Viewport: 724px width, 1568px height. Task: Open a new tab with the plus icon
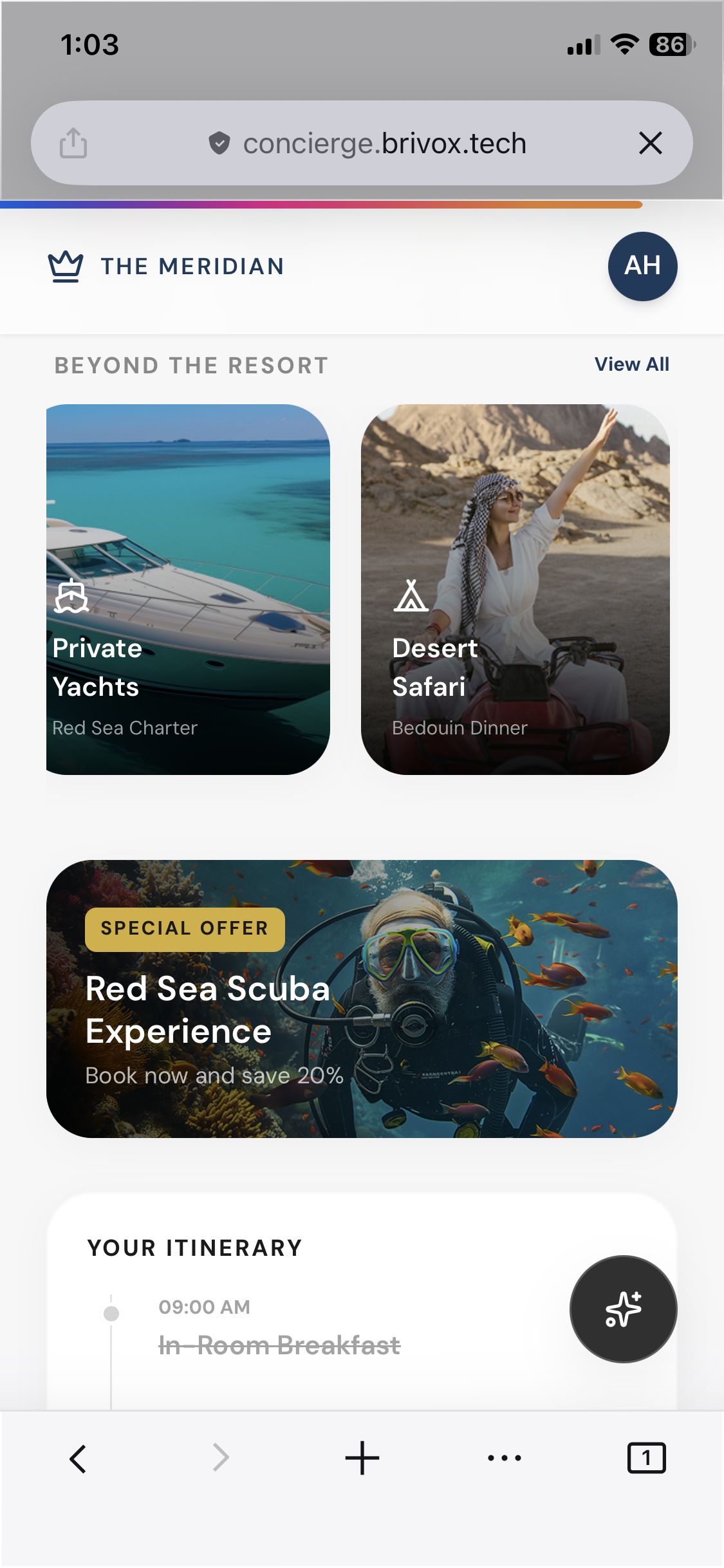coord(362,1459)
